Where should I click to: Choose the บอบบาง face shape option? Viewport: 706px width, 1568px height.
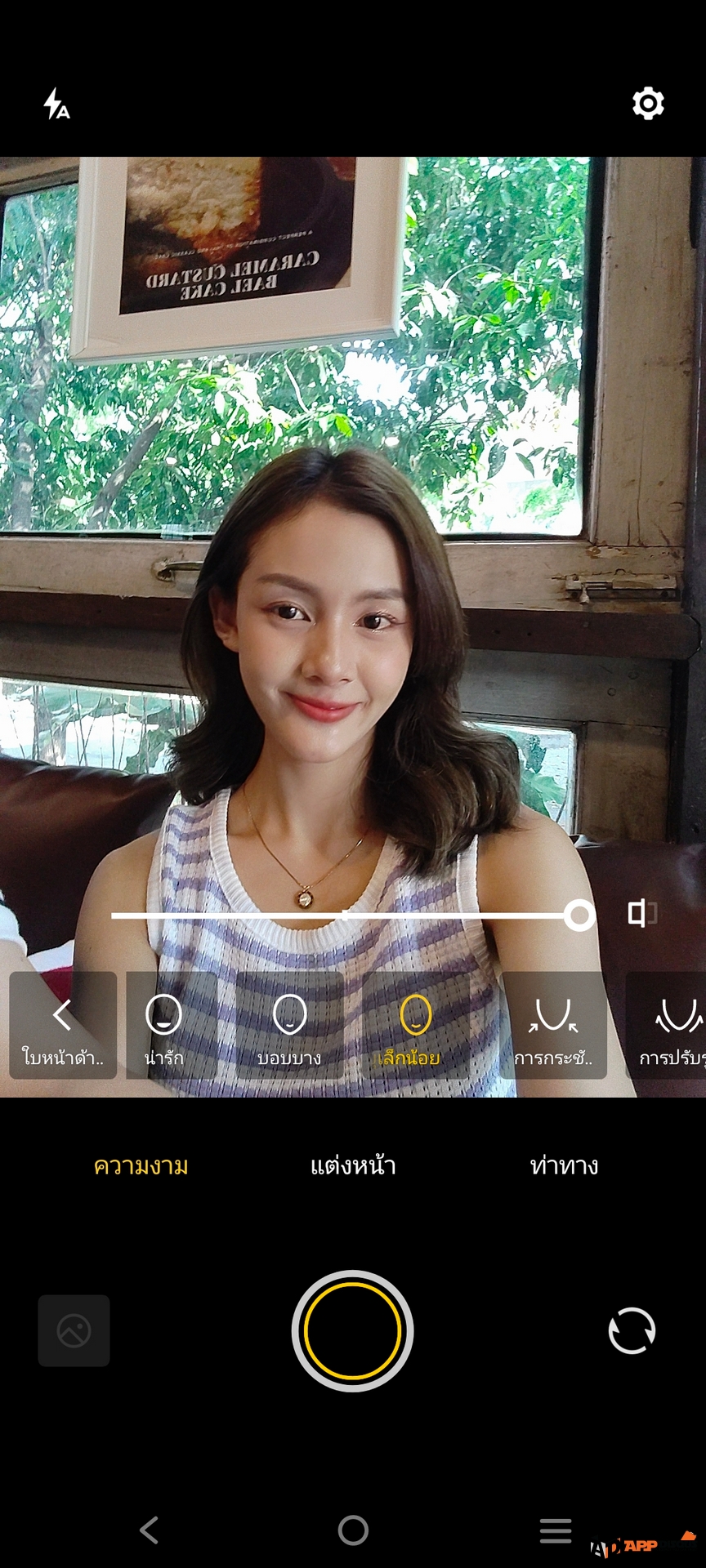coord(289,1025)
